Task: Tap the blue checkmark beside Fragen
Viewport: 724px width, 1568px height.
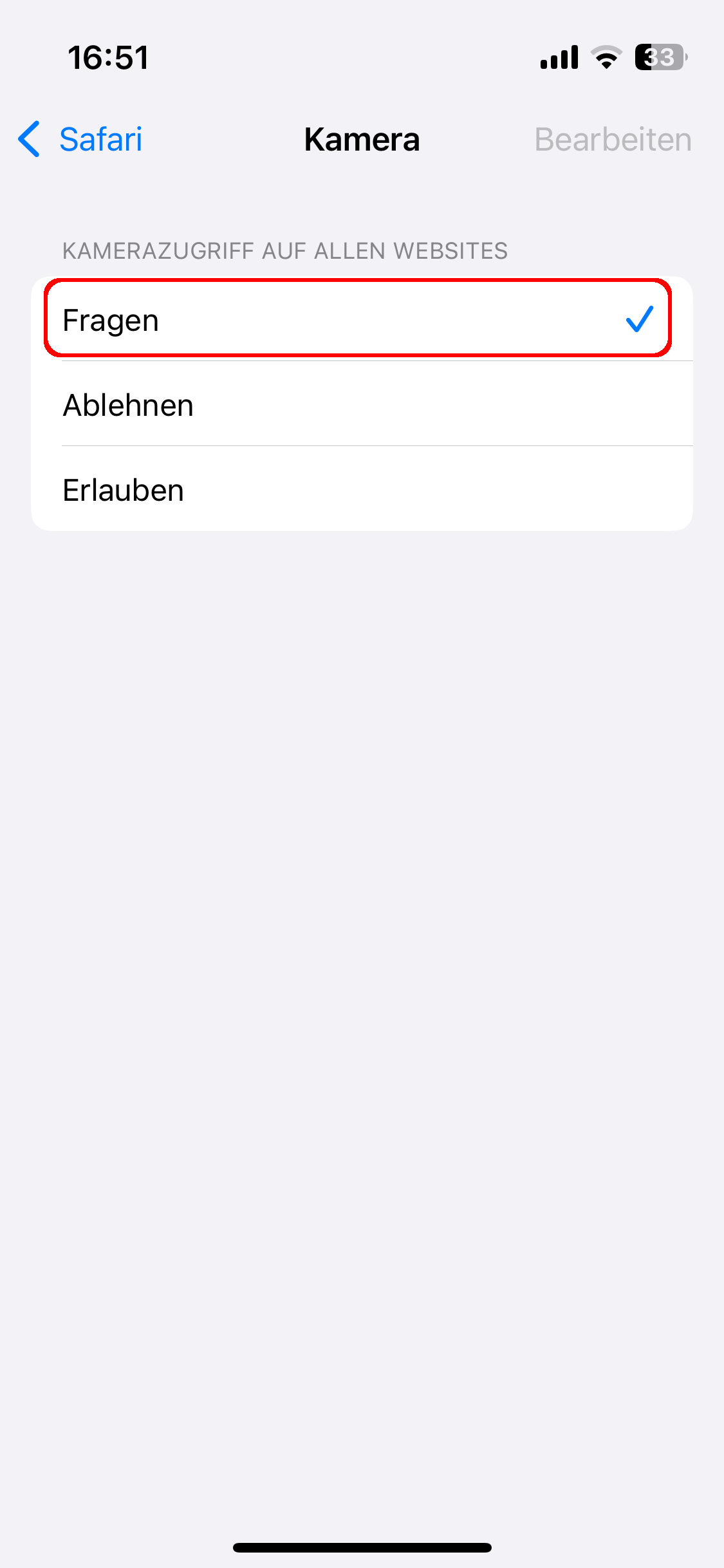Action: pyautogui.click(x=640, y=319)
